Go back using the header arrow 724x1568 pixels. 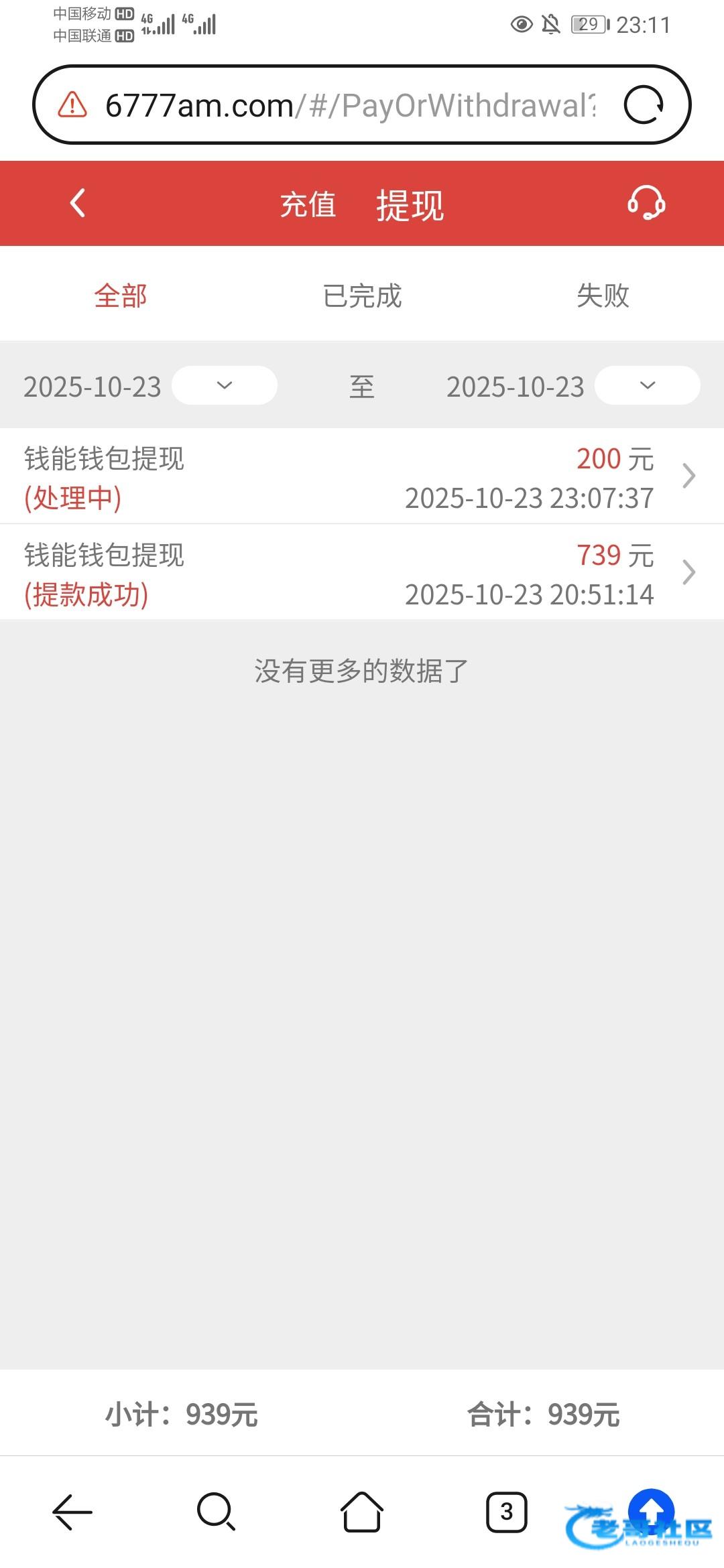[78, 203]
